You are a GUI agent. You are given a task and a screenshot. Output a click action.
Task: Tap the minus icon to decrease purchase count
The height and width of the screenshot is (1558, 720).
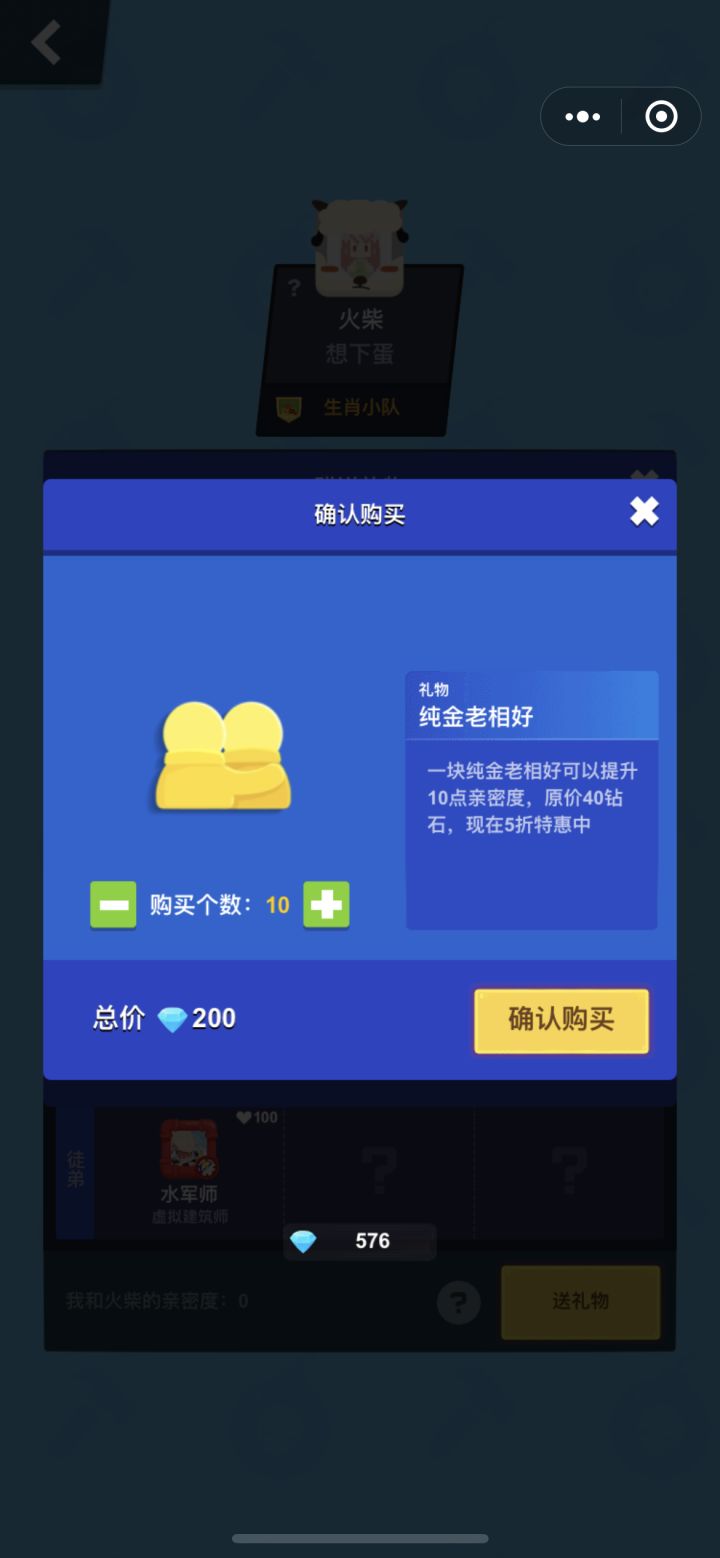pos(113,905)
